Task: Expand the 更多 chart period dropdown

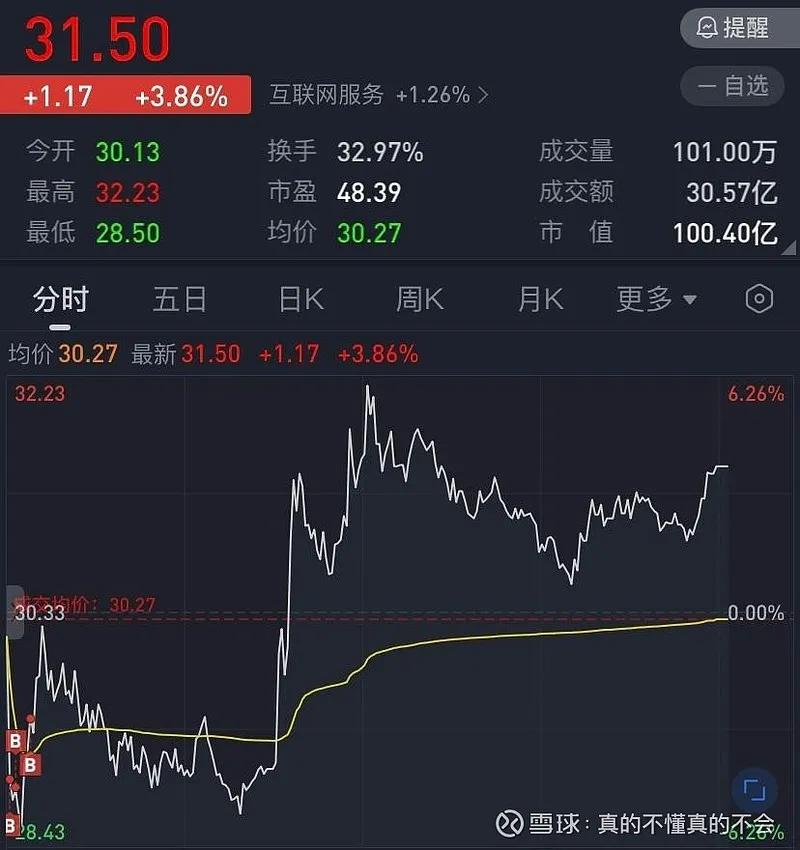Action: (656, 299)
